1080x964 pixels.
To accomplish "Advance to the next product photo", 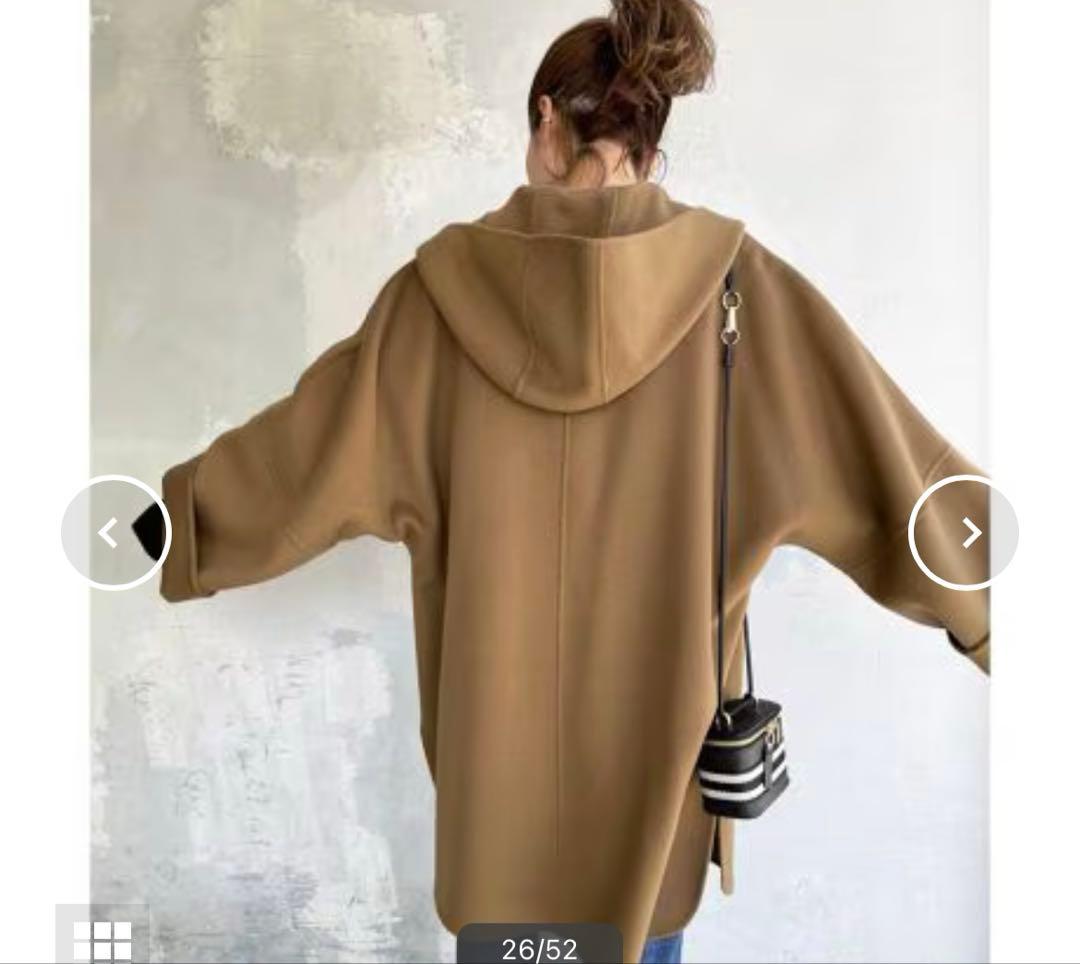I will (963, 533).
